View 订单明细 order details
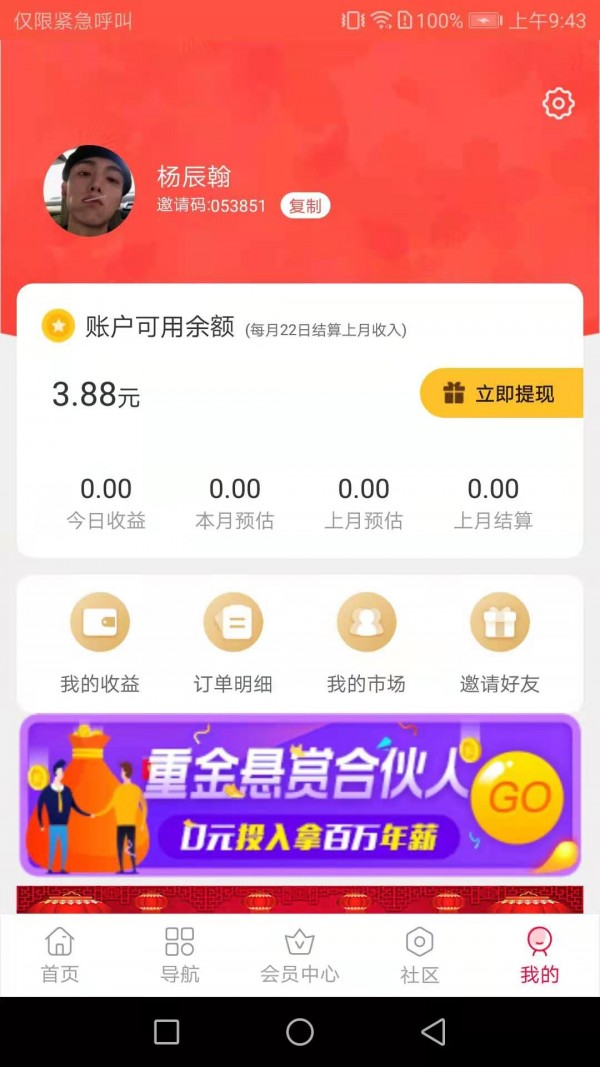The width and height of the screenshot is (600, 1067). click(233, 642)
